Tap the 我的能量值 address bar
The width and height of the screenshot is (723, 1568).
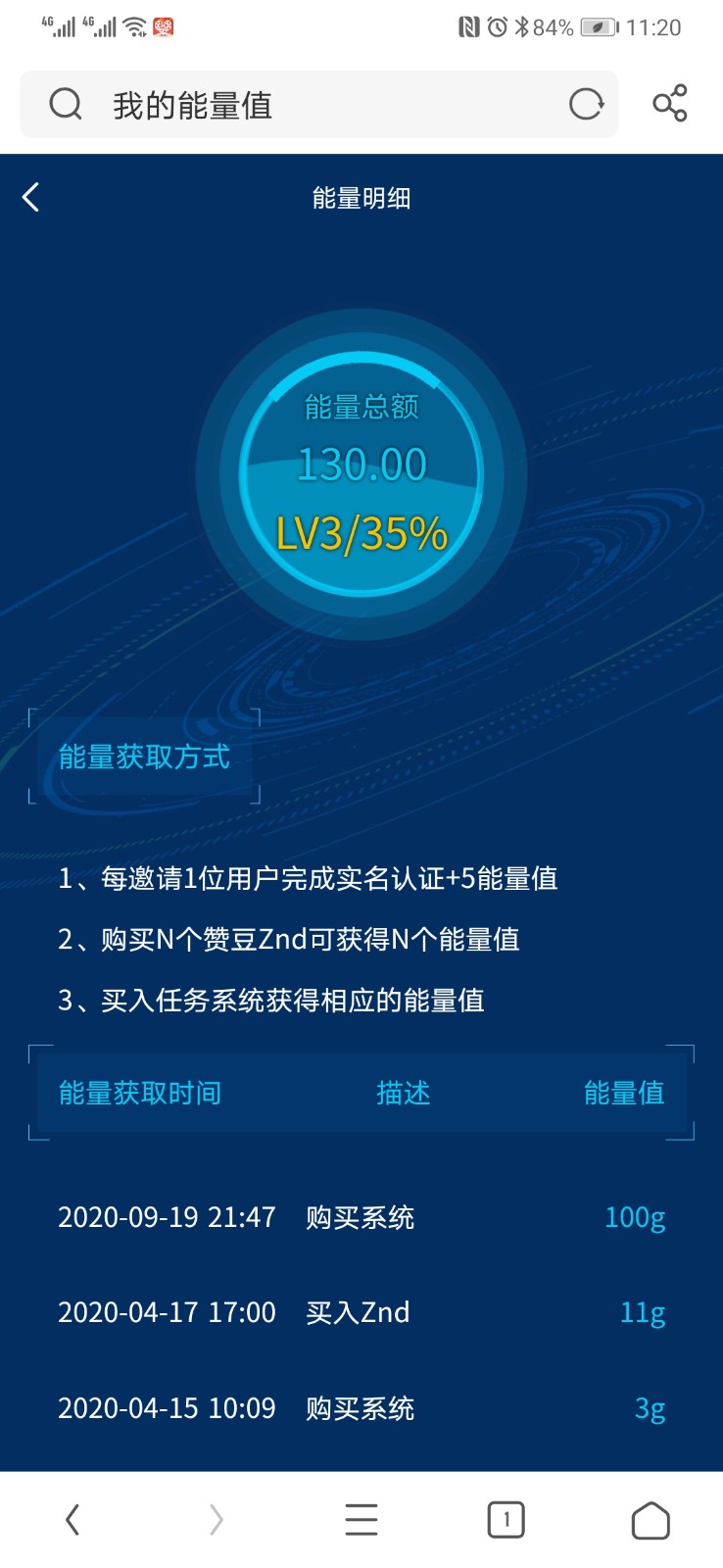294,104
